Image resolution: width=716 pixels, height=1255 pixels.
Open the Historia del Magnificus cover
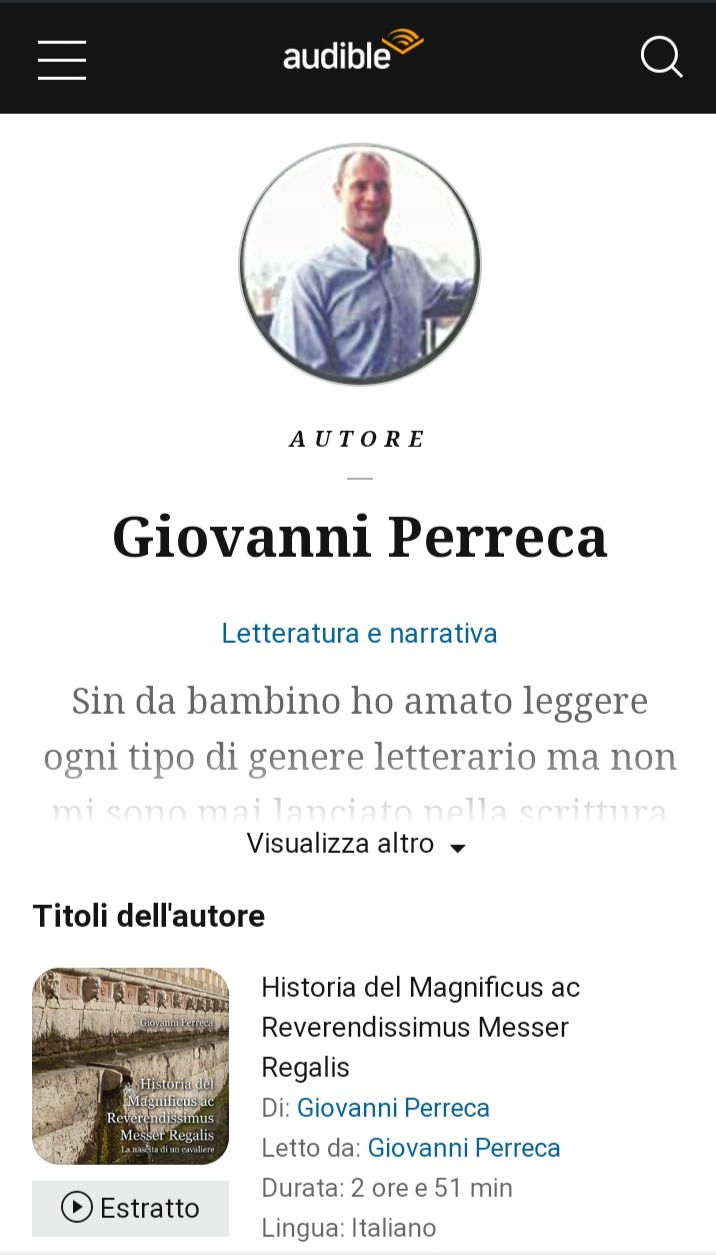click(x=131, y=1066)
